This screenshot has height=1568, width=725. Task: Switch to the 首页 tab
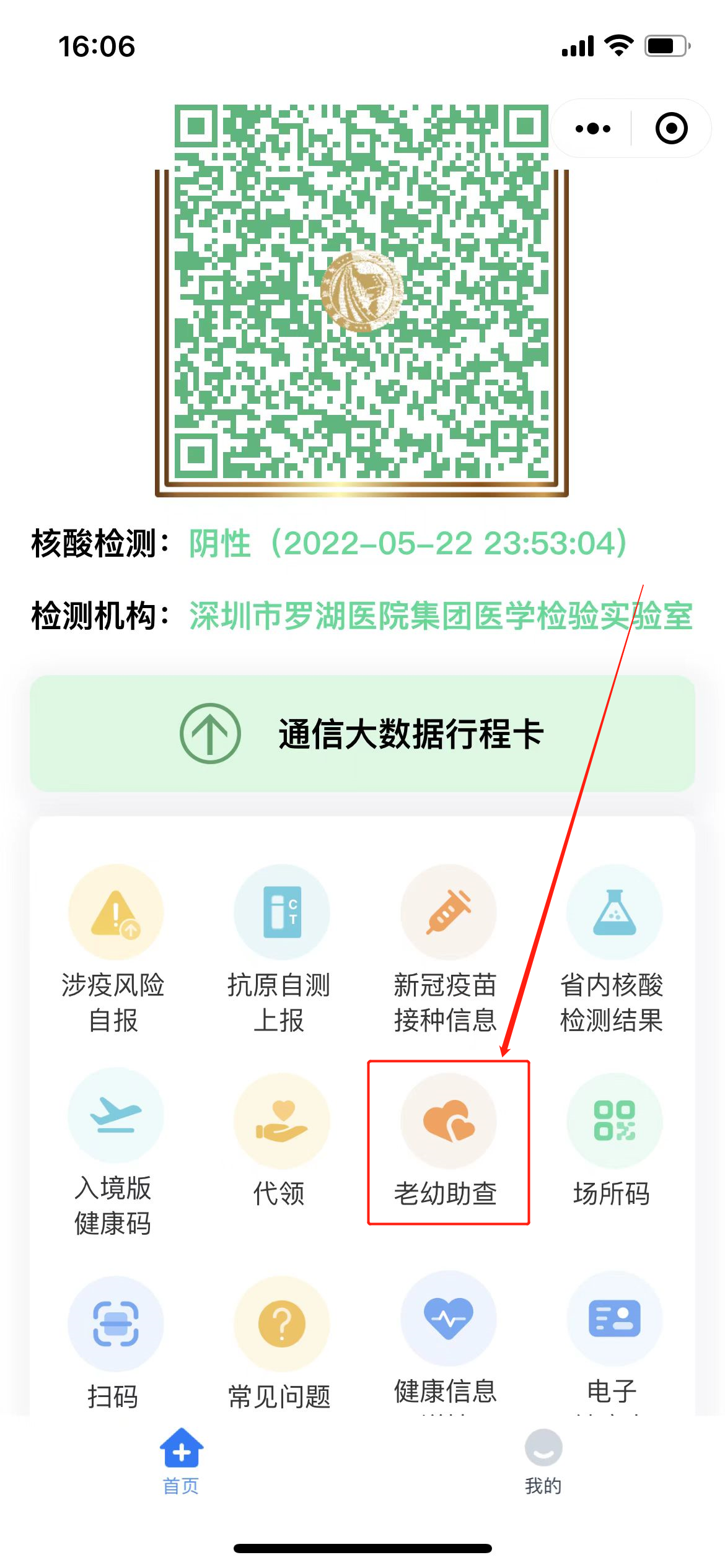181,1461
